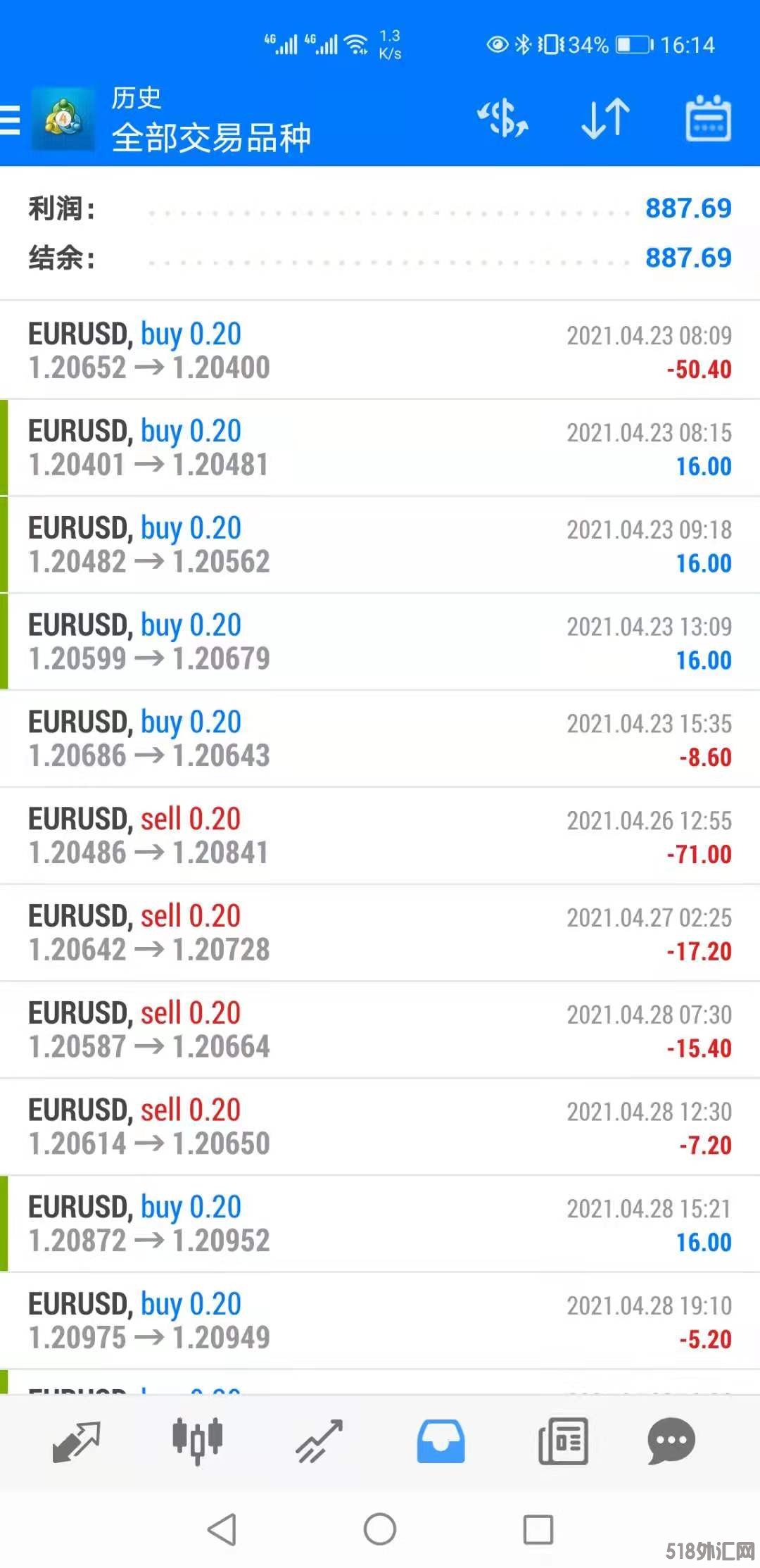This screenshot has height=1568, width=760.
Task: Select the trade opened at 1.20599
Action: coord(380,642)
